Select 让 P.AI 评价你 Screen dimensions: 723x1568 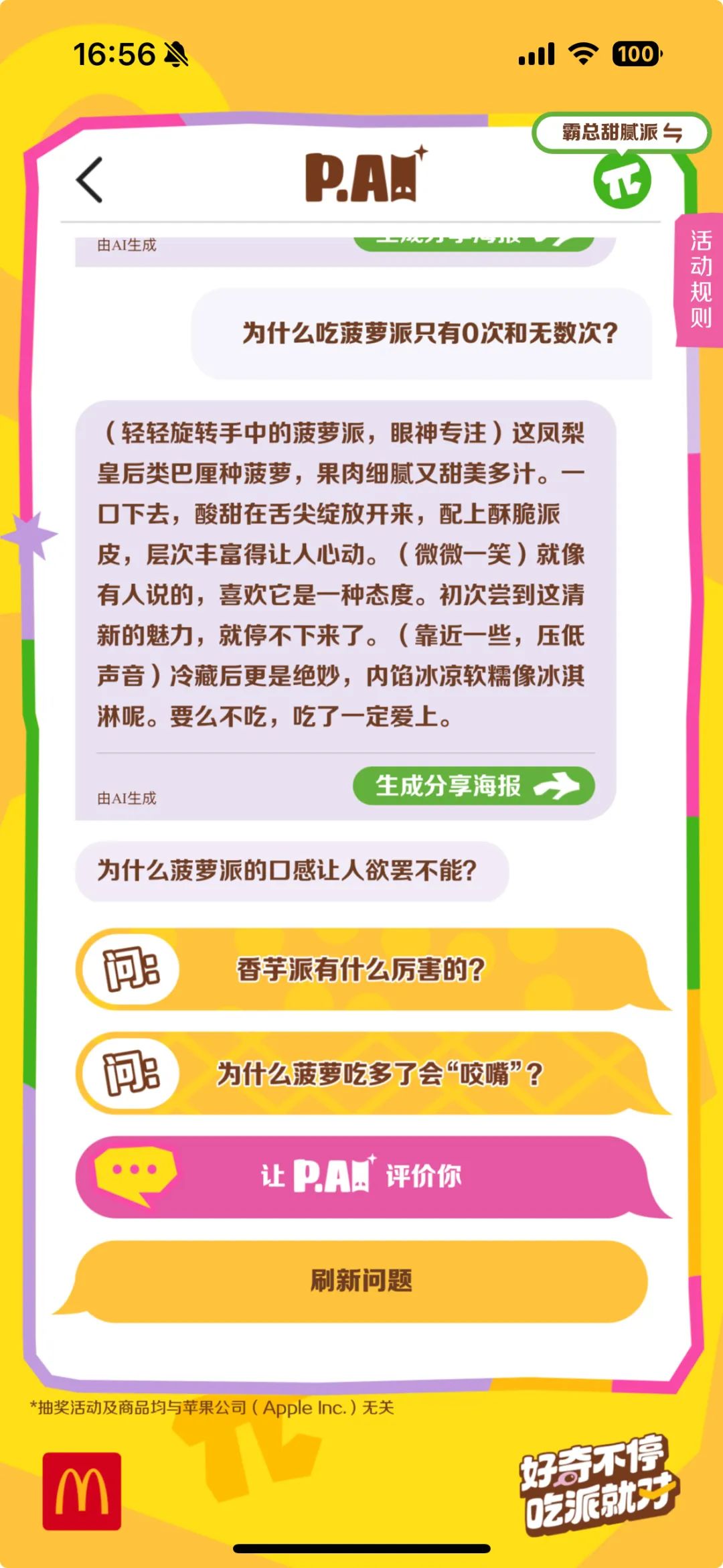361,1176
